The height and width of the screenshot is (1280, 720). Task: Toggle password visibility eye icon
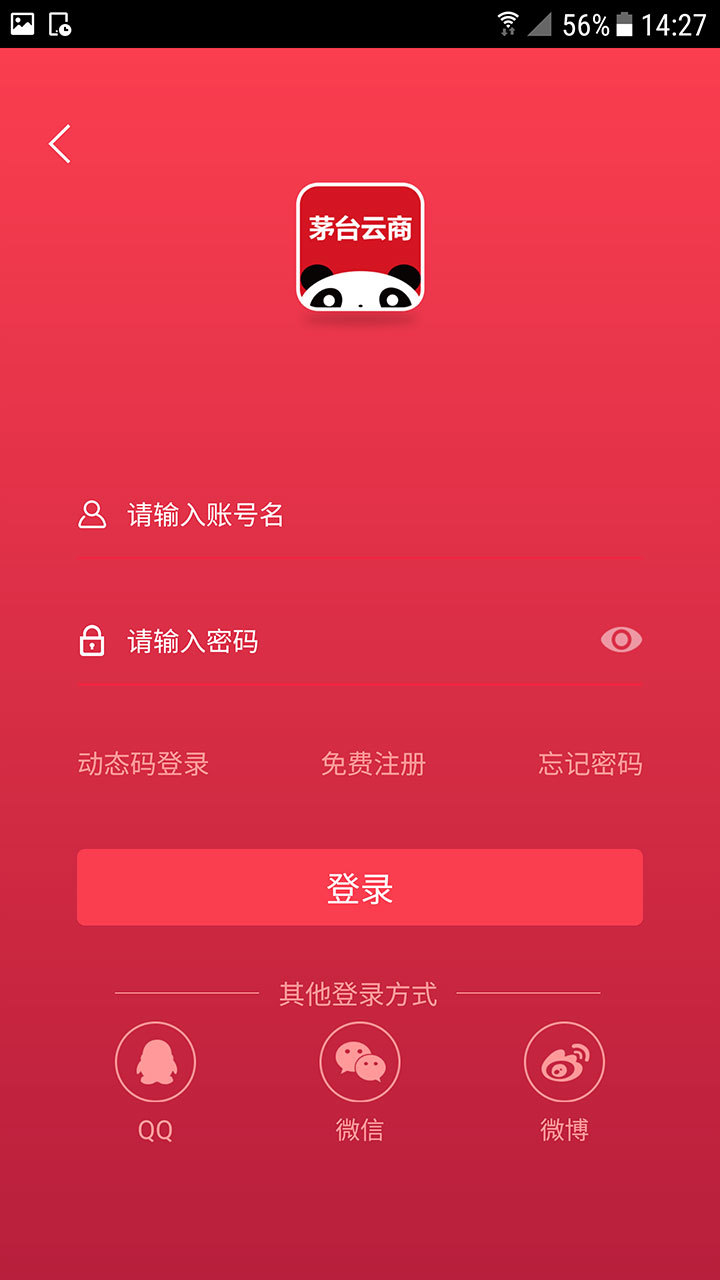[x=621, y=640]
